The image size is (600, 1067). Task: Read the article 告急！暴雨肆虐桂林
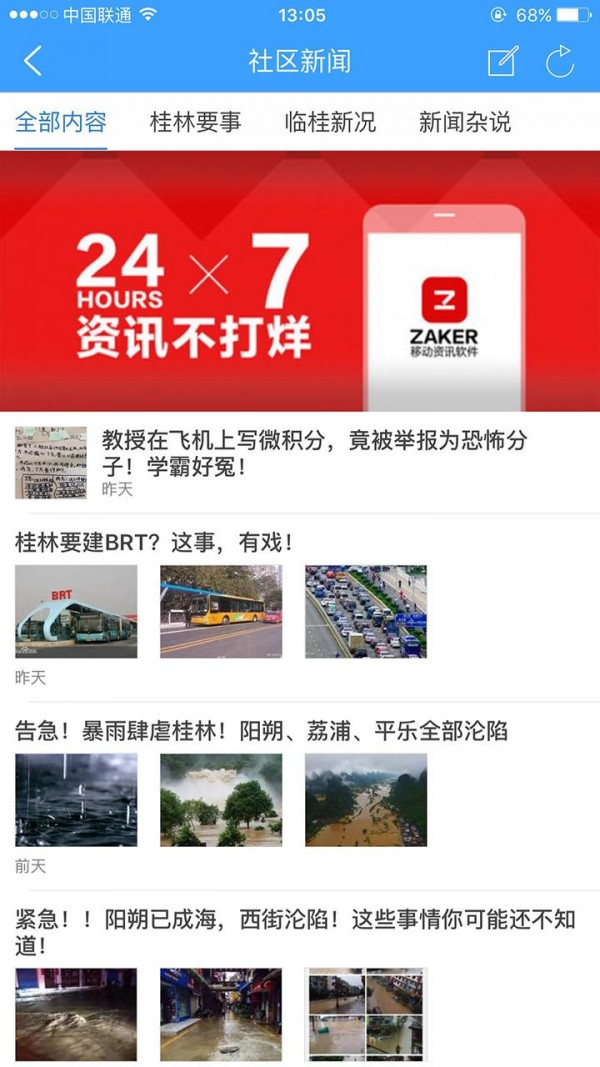262,731
